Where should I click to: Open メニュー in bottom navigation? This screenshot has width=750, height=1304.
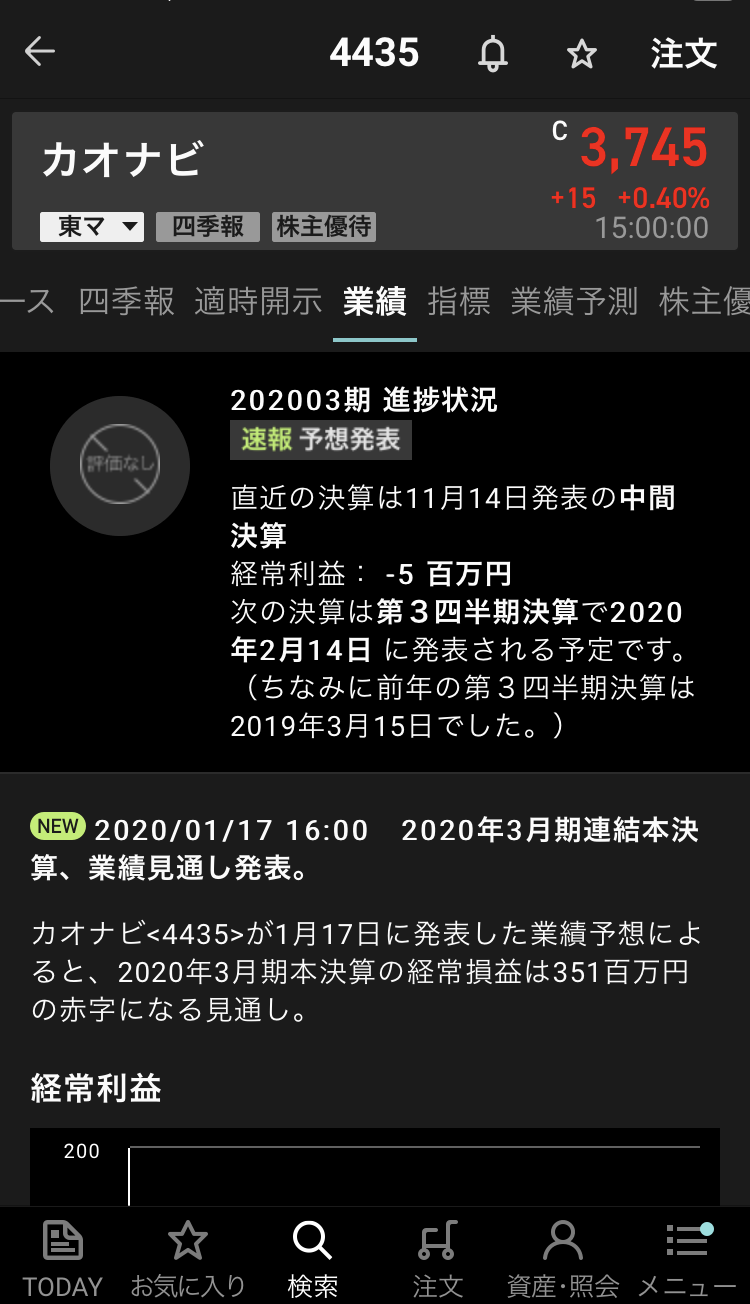tap(687, 1257)
